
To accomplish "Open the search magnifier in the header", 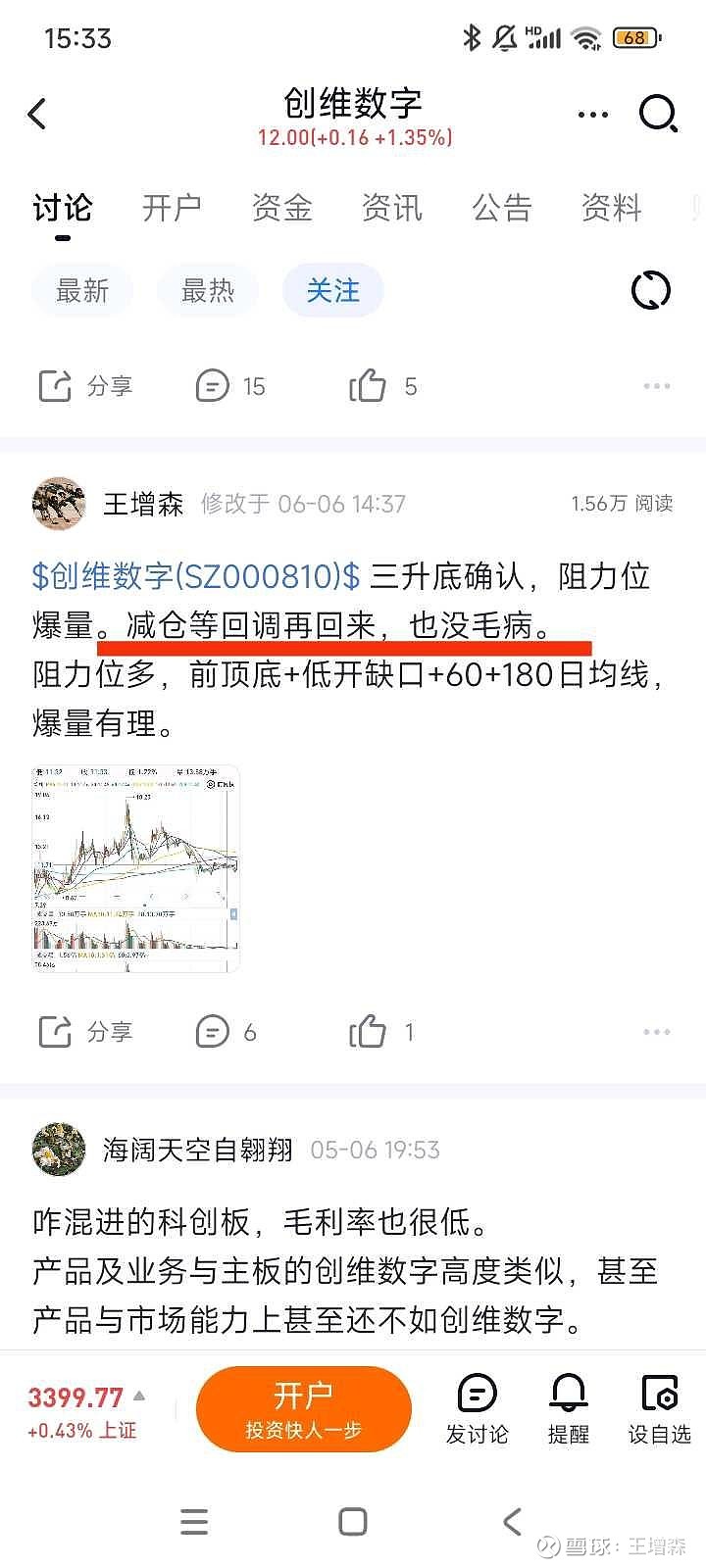I will (x=659, y=114).
